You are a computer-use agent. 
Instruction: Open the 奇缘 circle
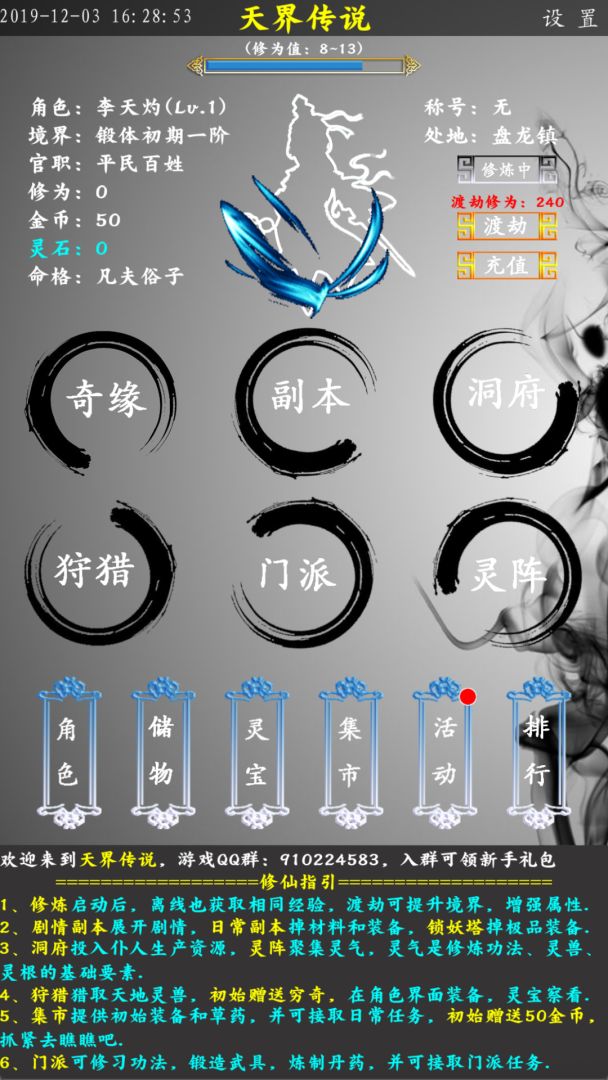(105, 398)
